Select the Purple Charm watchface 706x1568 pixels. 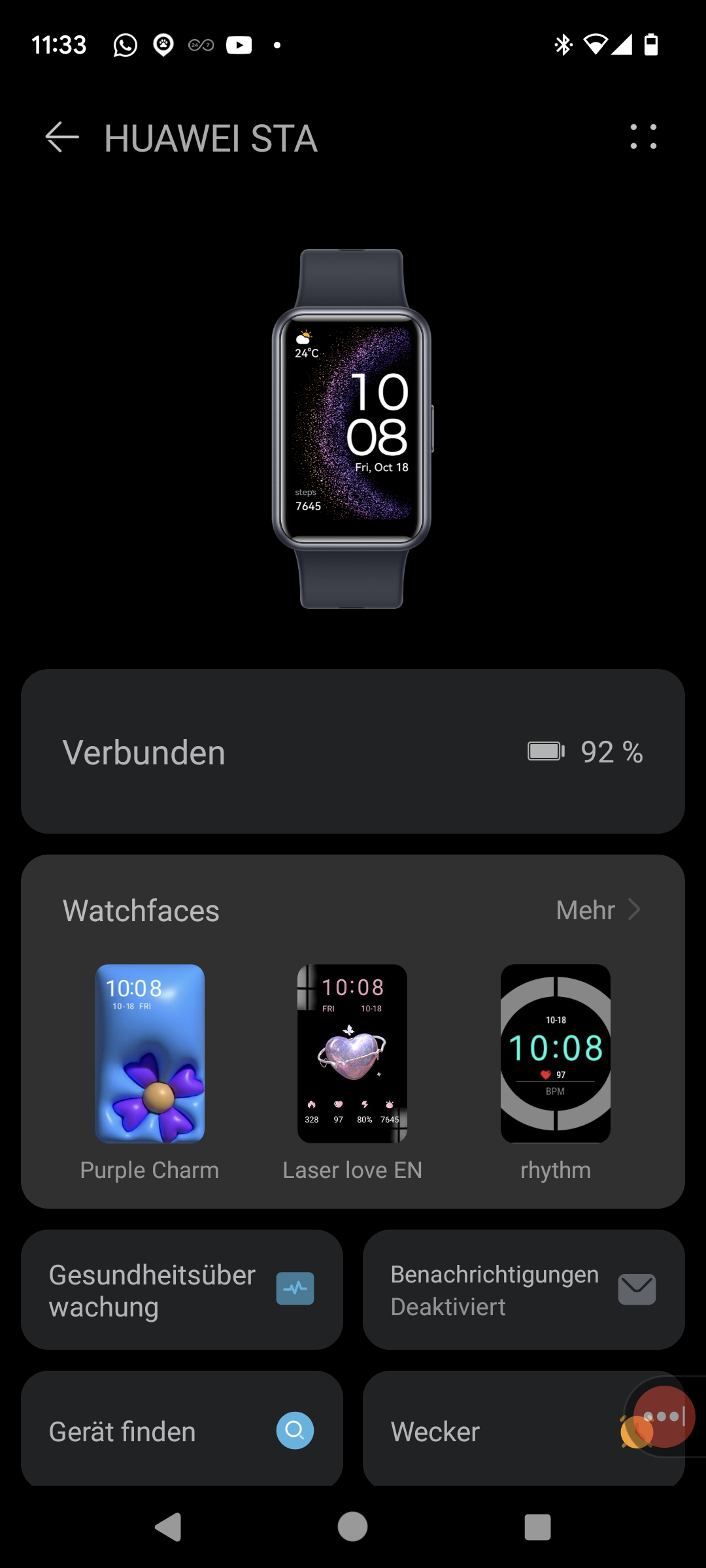150,1054
